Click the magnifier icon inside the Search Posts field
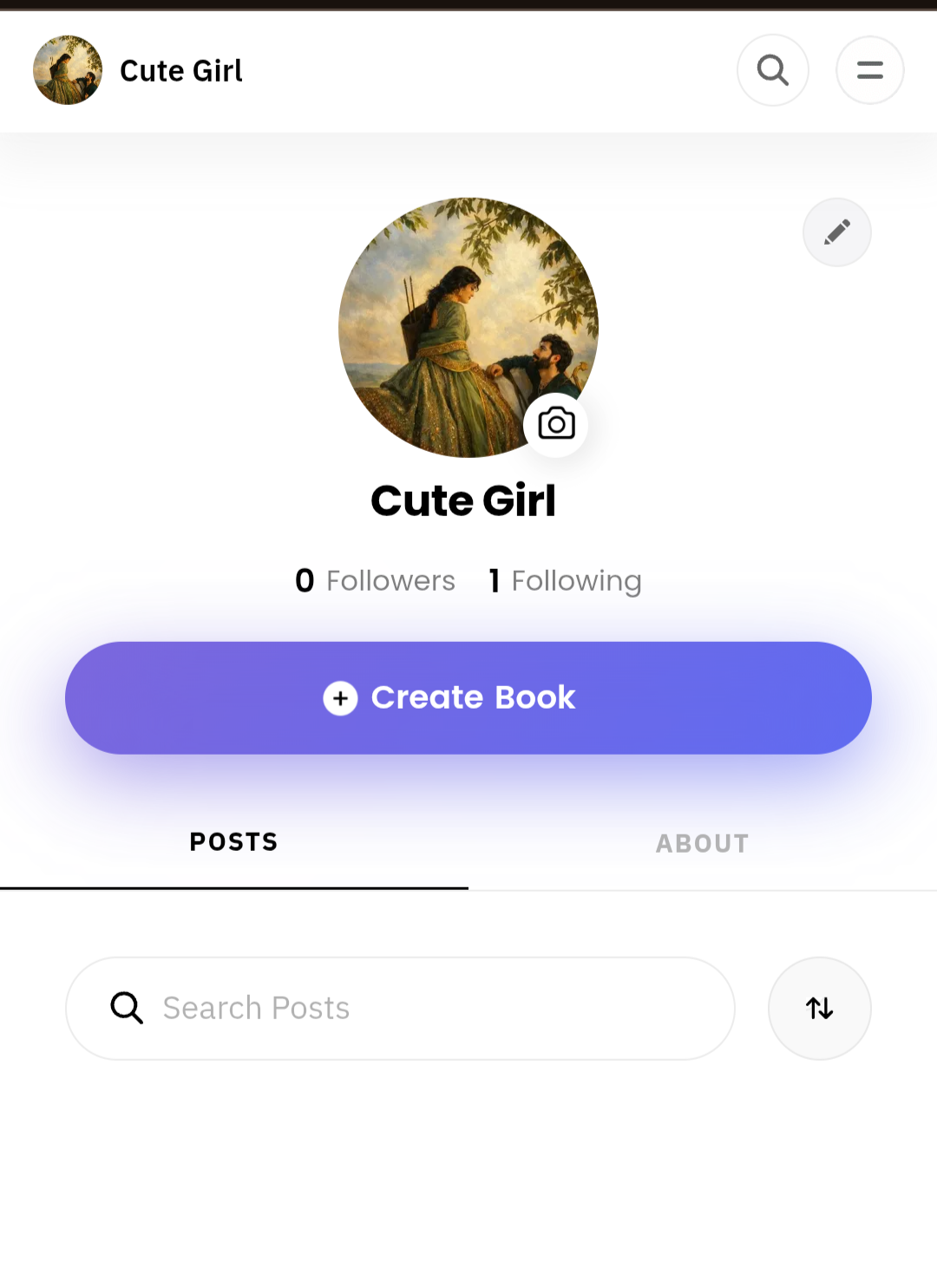The image size is (937, 1288). 127,1008
